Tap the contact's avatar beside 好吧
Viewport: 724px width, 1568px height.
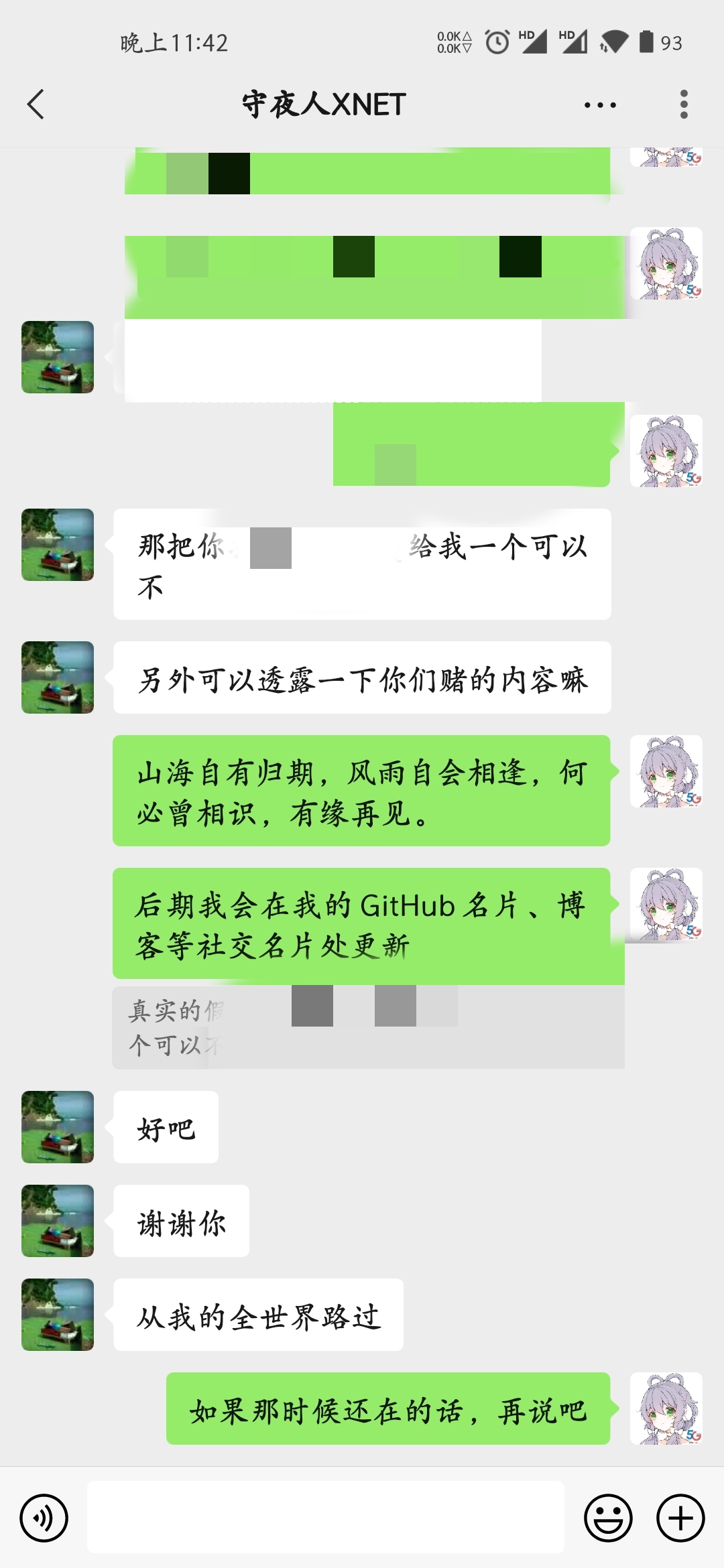point(58,1127)
